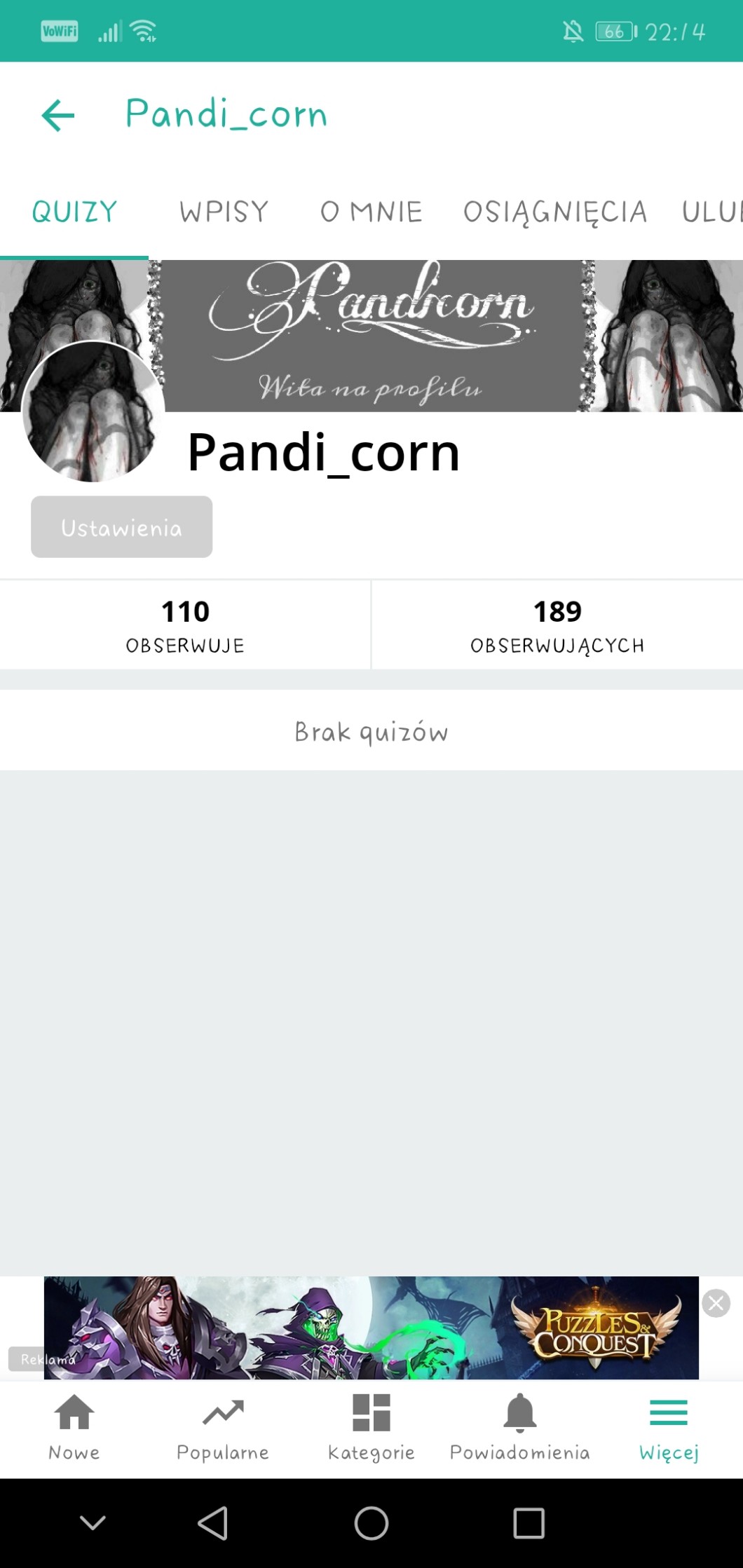Open the Pandi_corn profile picture
This screenshot has width=743, height=1568.
93,412
